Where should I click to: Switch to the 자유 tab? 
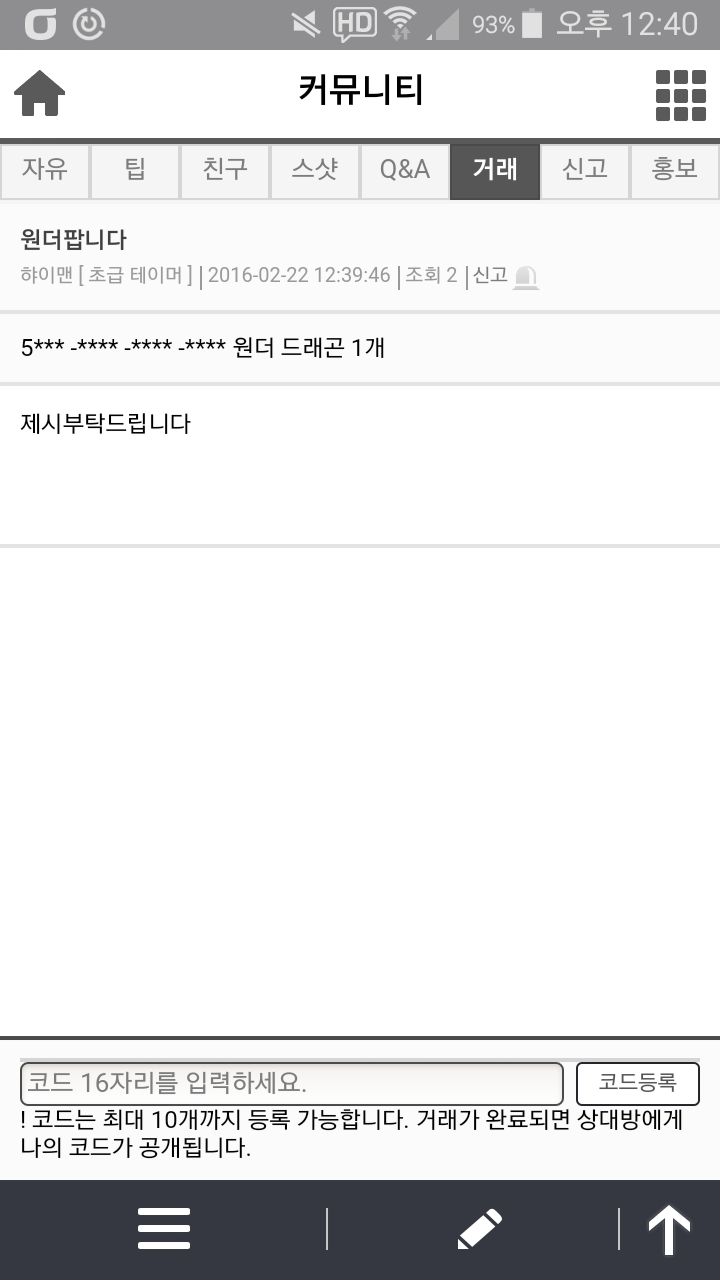click(45, 170)
